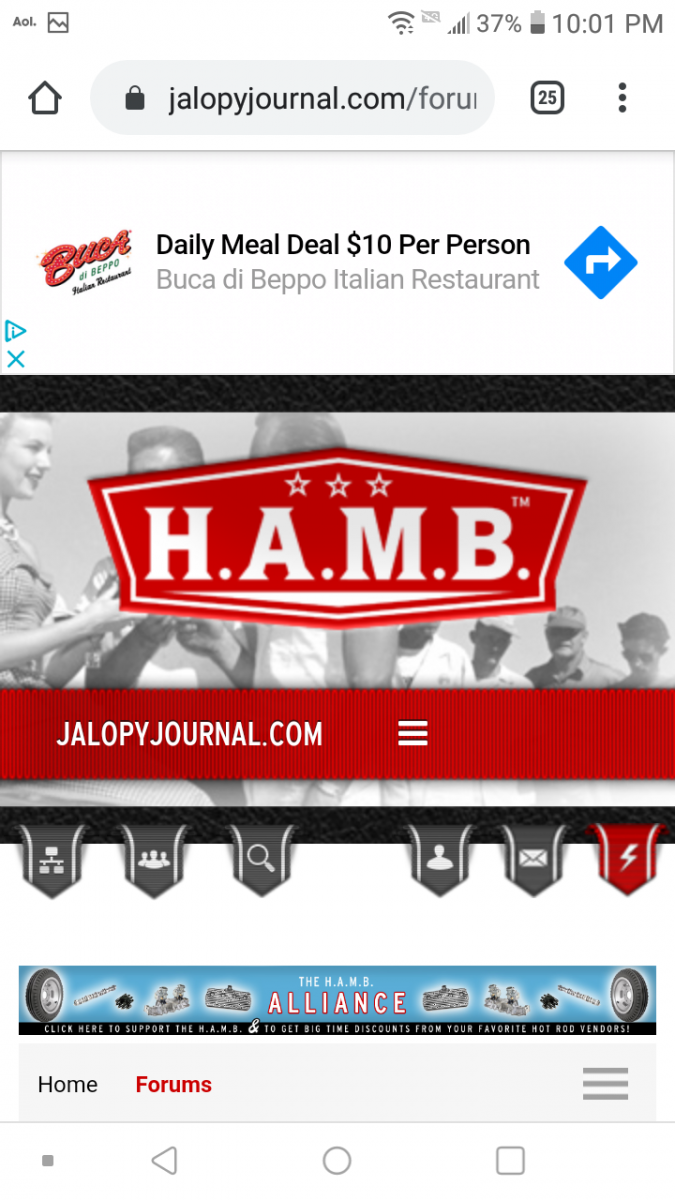Open the AdChoices info icon
The width and height of the screenshot is (675, 1200).
click(x=15, y=331)
